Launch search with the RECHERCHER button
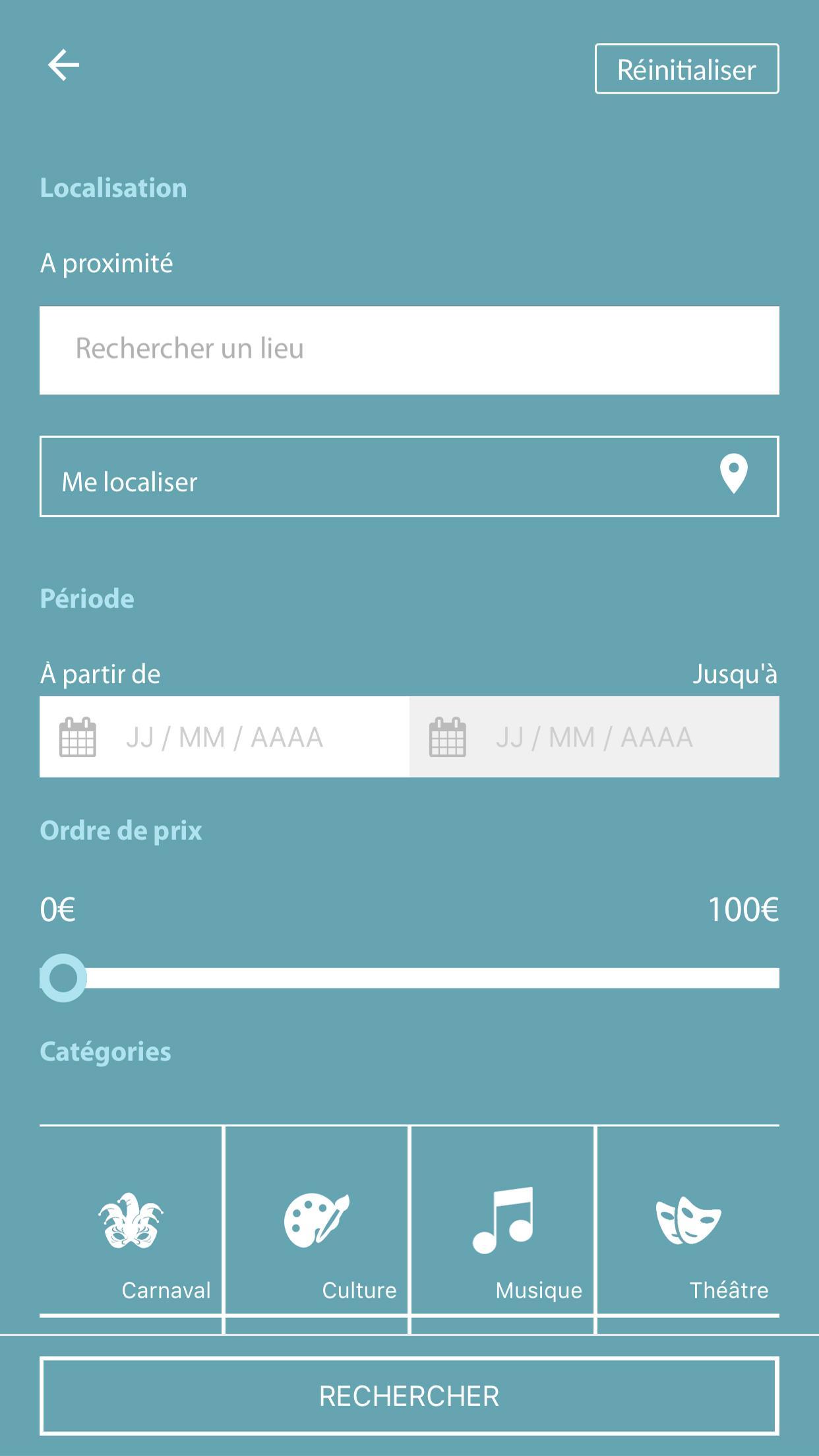 tap(409, 1396)
